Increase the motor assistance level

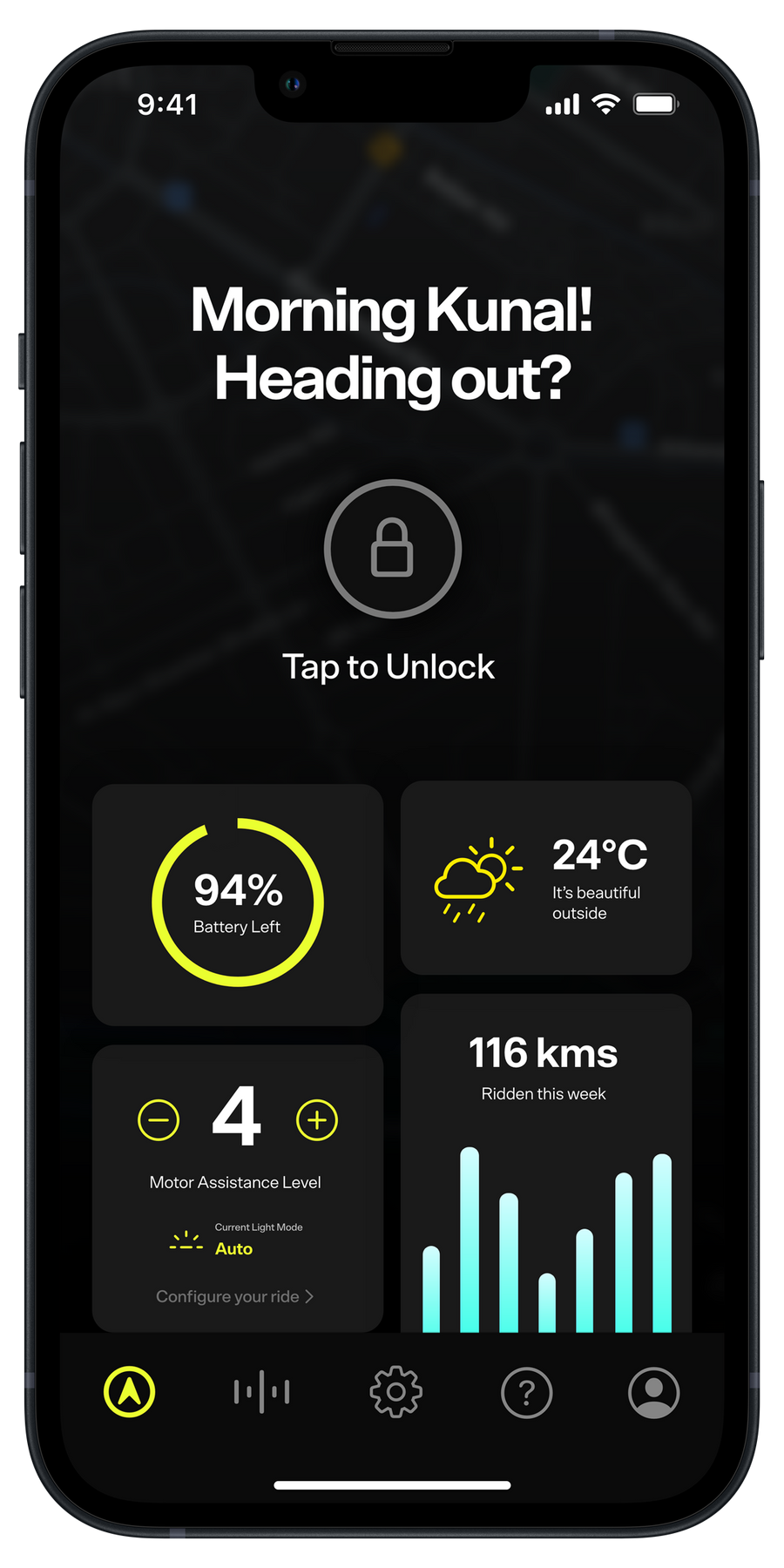(x=317, y=1120)
